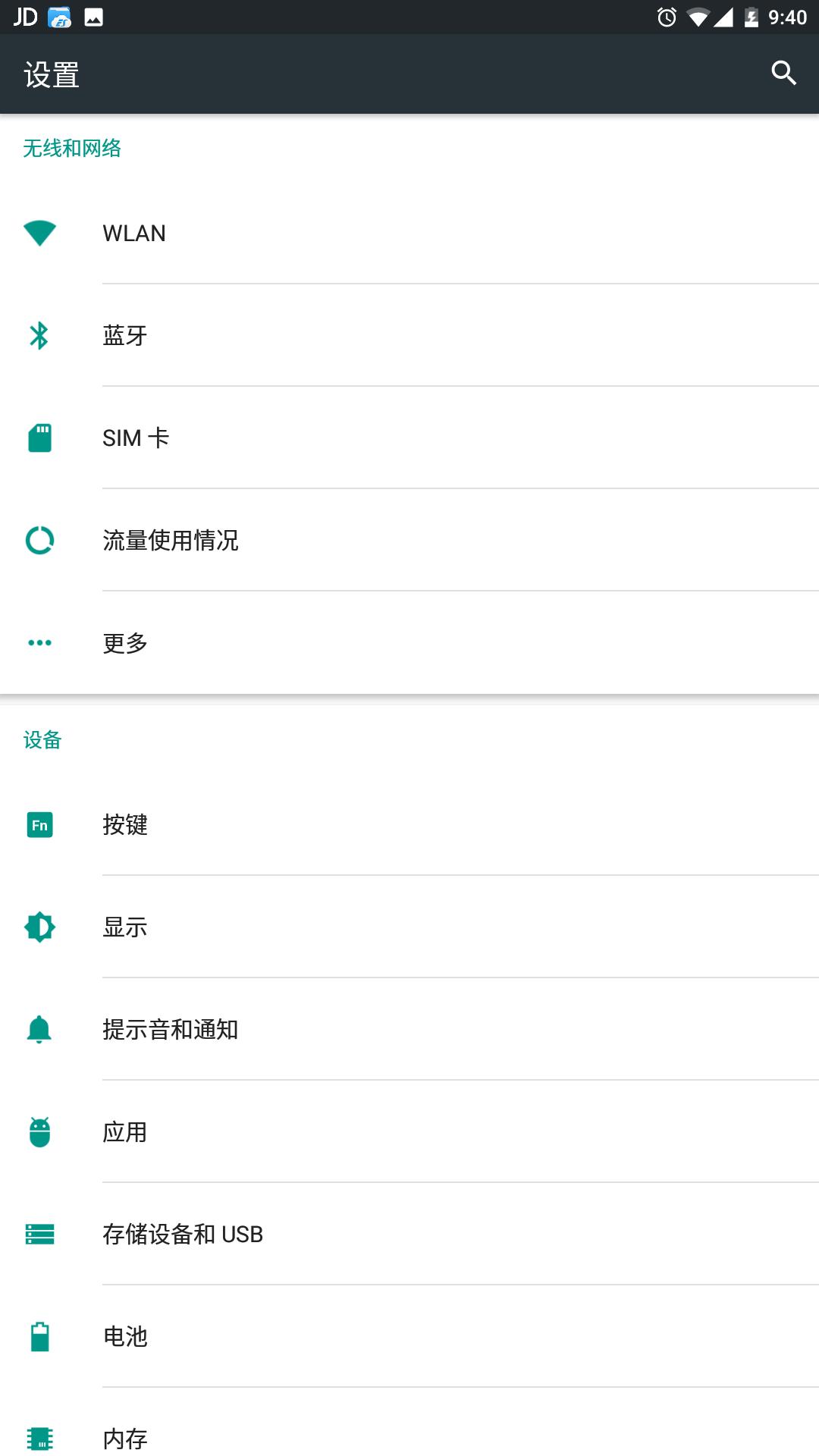Select the Bluetooth icon next to 蓝牙
Image resolution: width=819 pixels, height=1456 pixels.
[39, 335]
